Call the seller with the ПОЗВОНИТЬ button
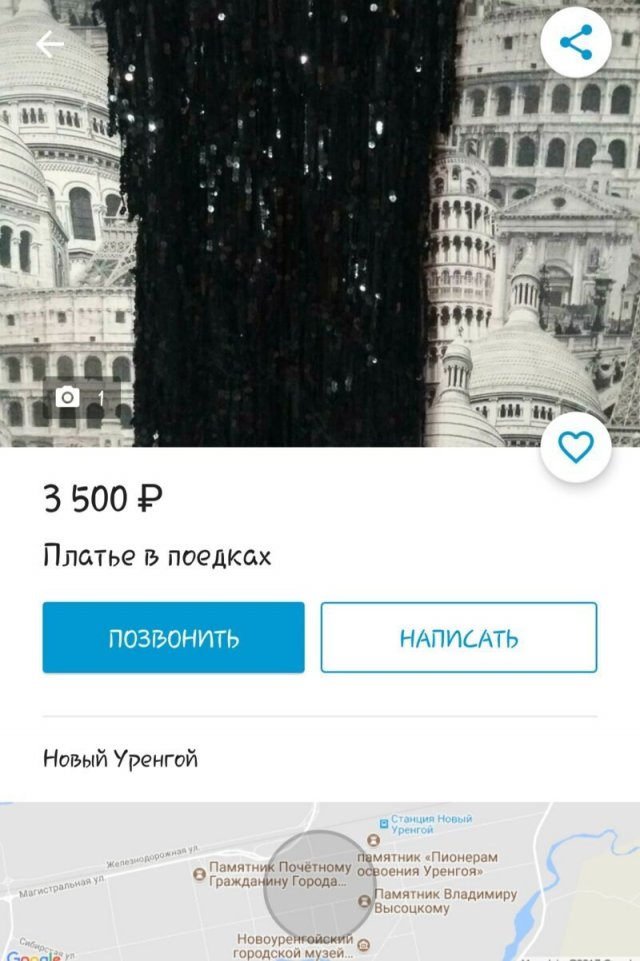This screenshot has height=961, width=640. click(x=173, y=637)
